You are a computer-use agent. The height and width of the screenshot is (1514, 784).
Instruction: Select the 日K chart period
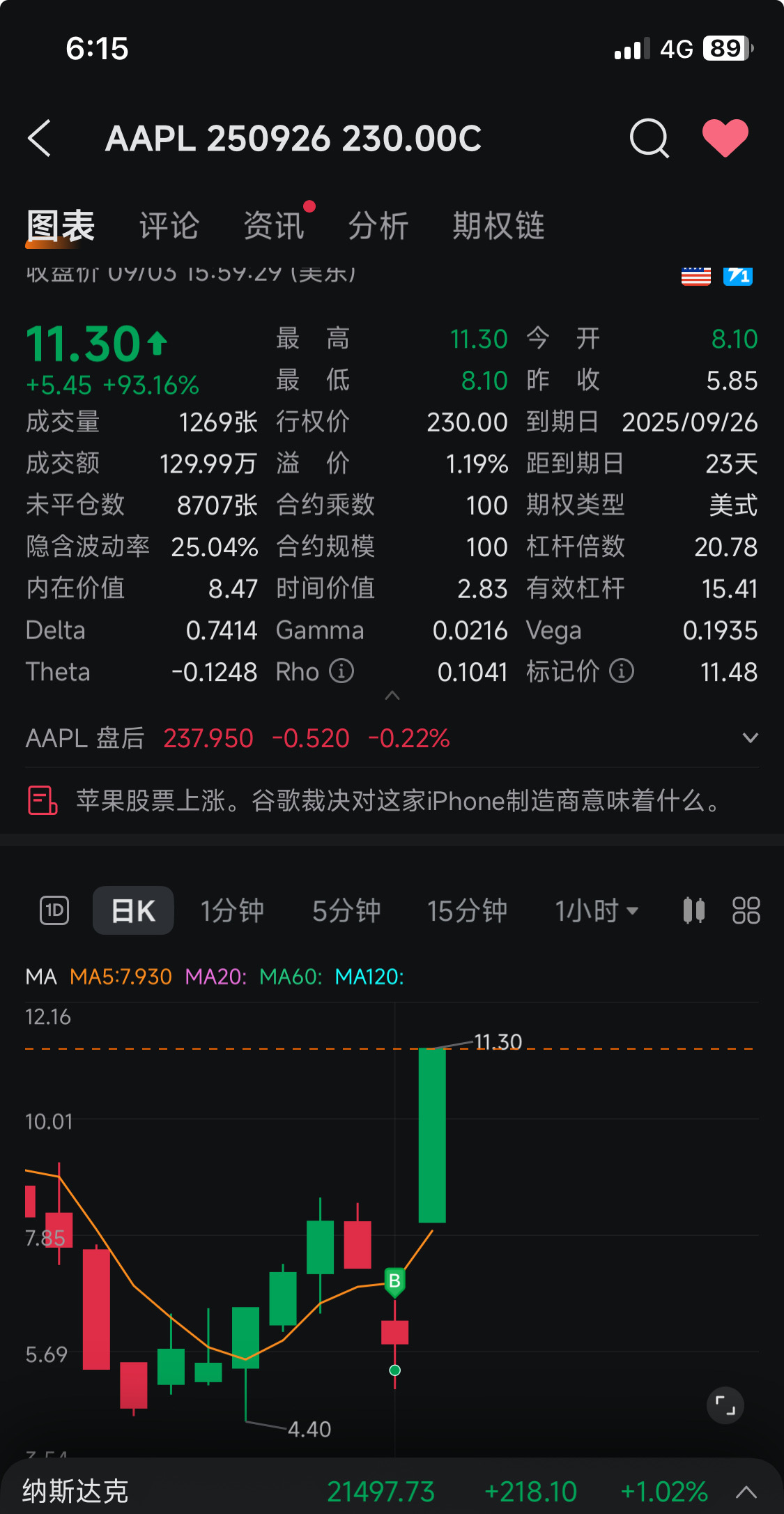click(132, 910)
